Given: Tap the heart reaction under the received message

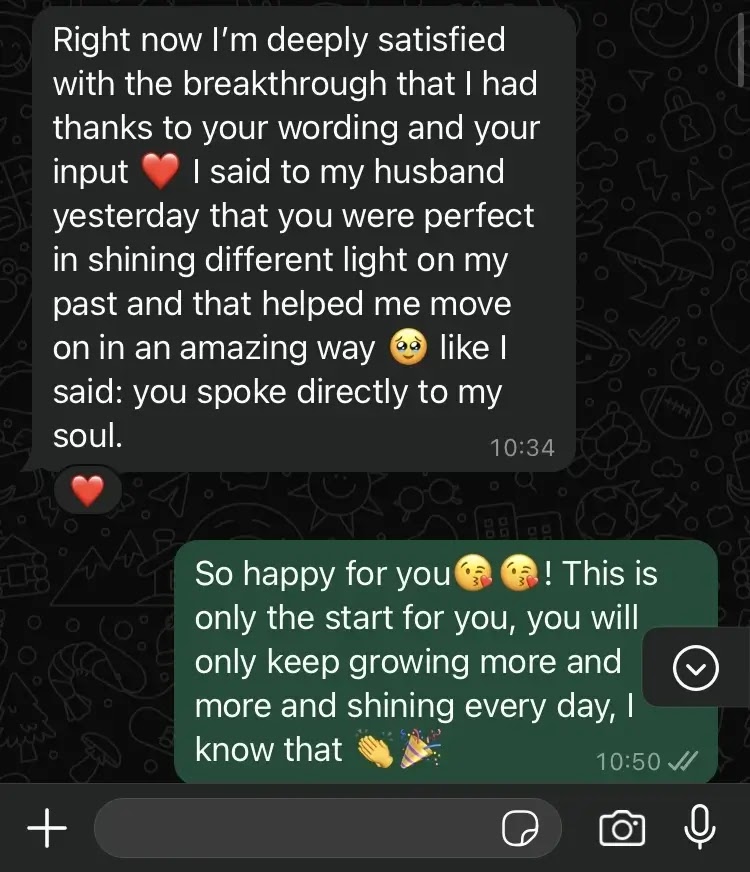Looking at the screenshot, I should (x=88, y=490).
